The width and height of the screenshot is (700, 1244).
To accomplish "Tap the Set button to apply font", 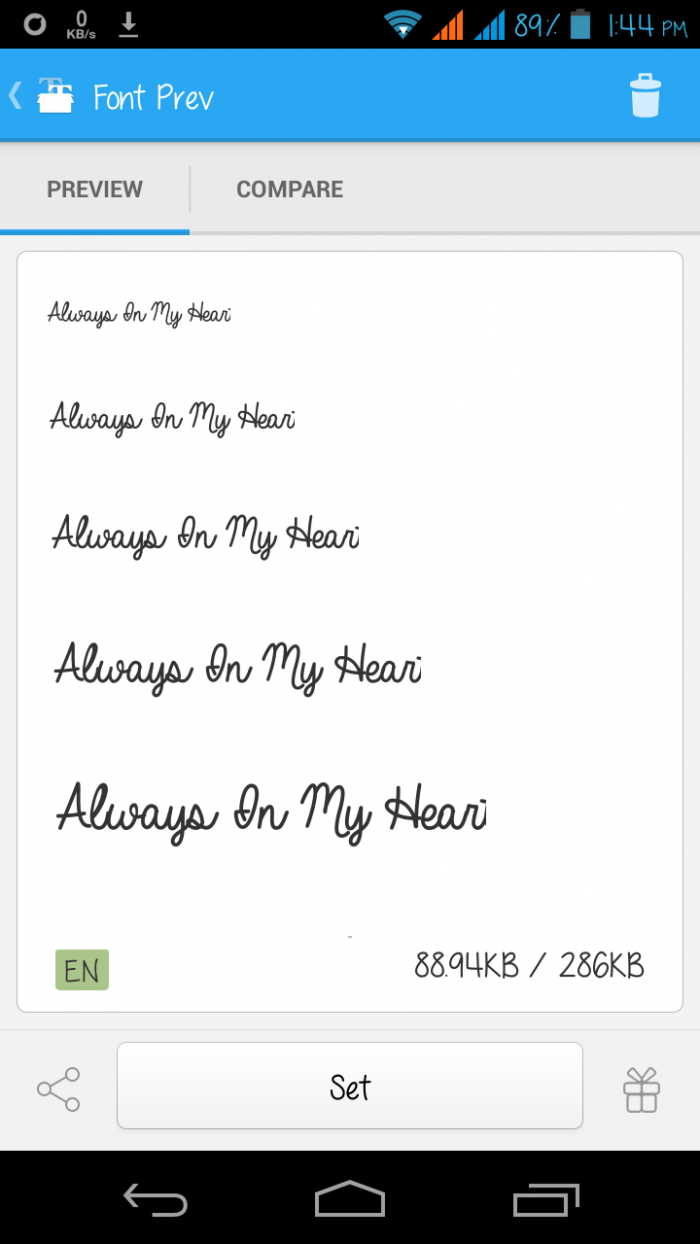I will (x=349, y=1086).
